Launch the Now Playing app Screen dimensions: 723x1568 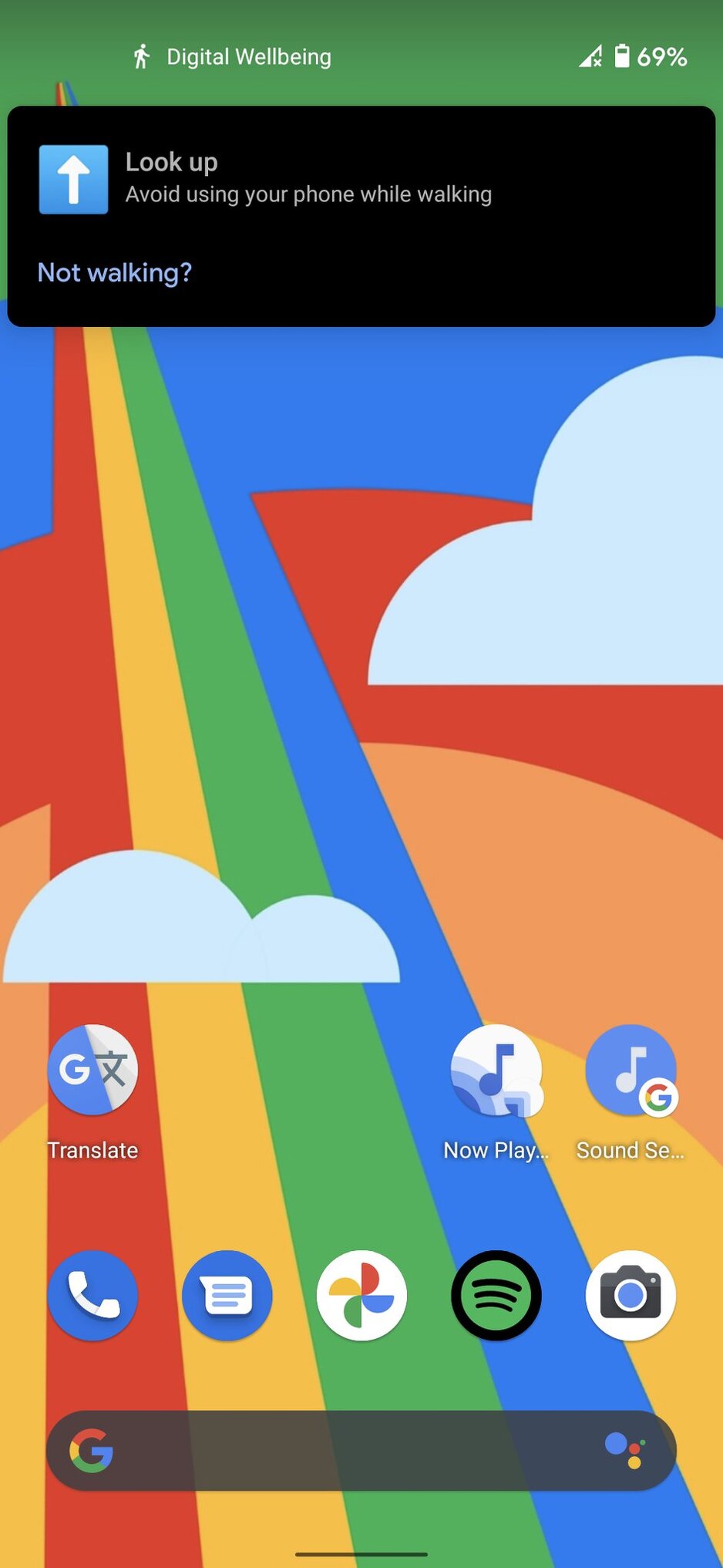pos(496,1070)
